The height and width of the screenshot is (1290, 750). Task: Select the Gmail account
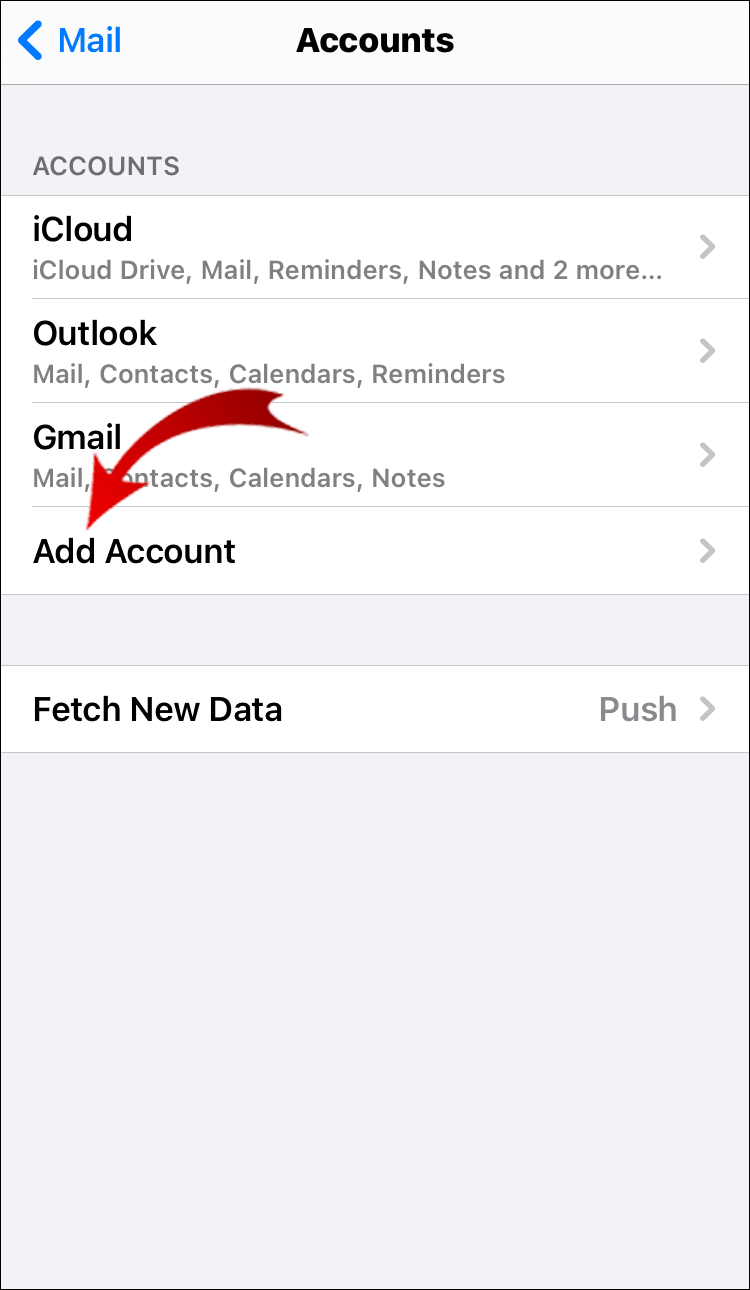tap(375, 455)
